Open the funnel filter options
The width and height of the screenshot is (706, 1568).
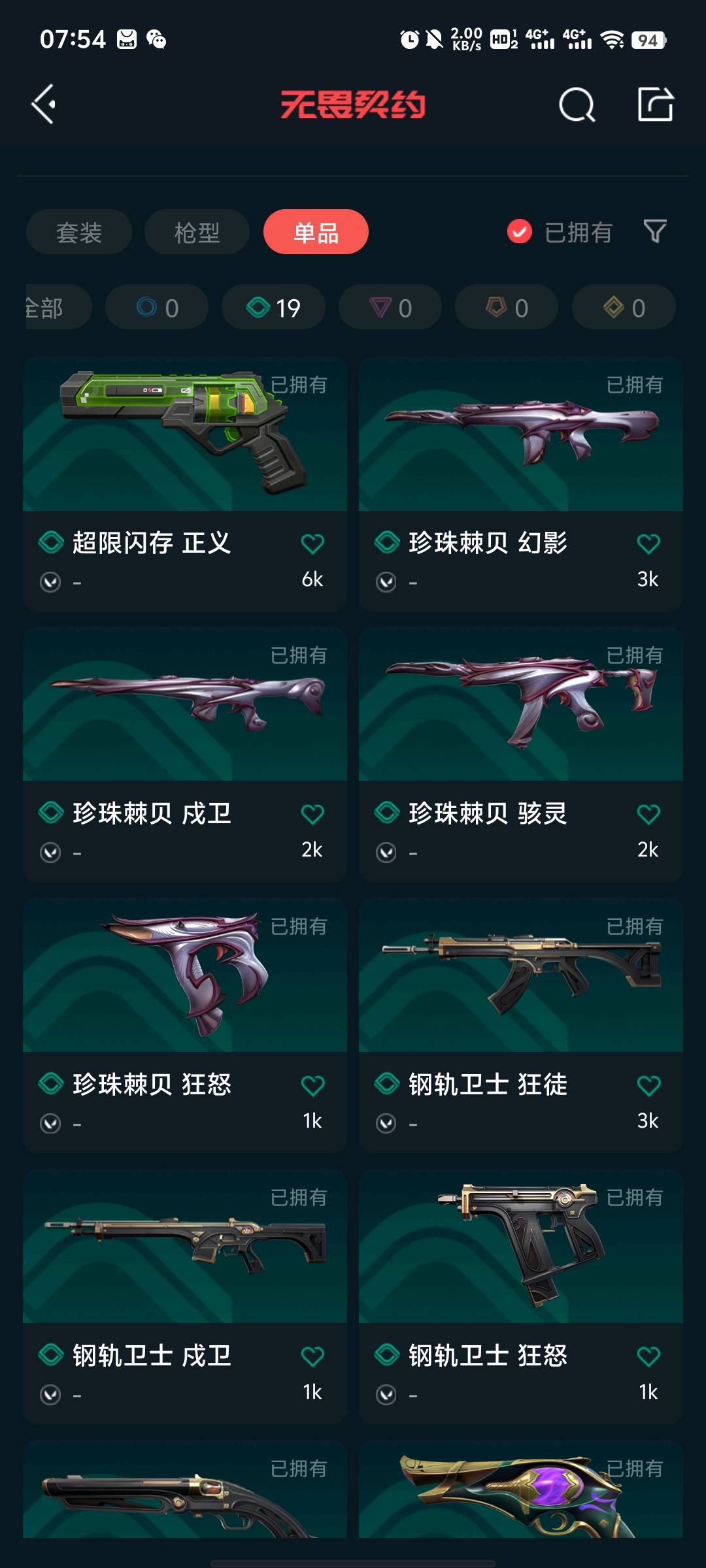[x=655, y=231]
